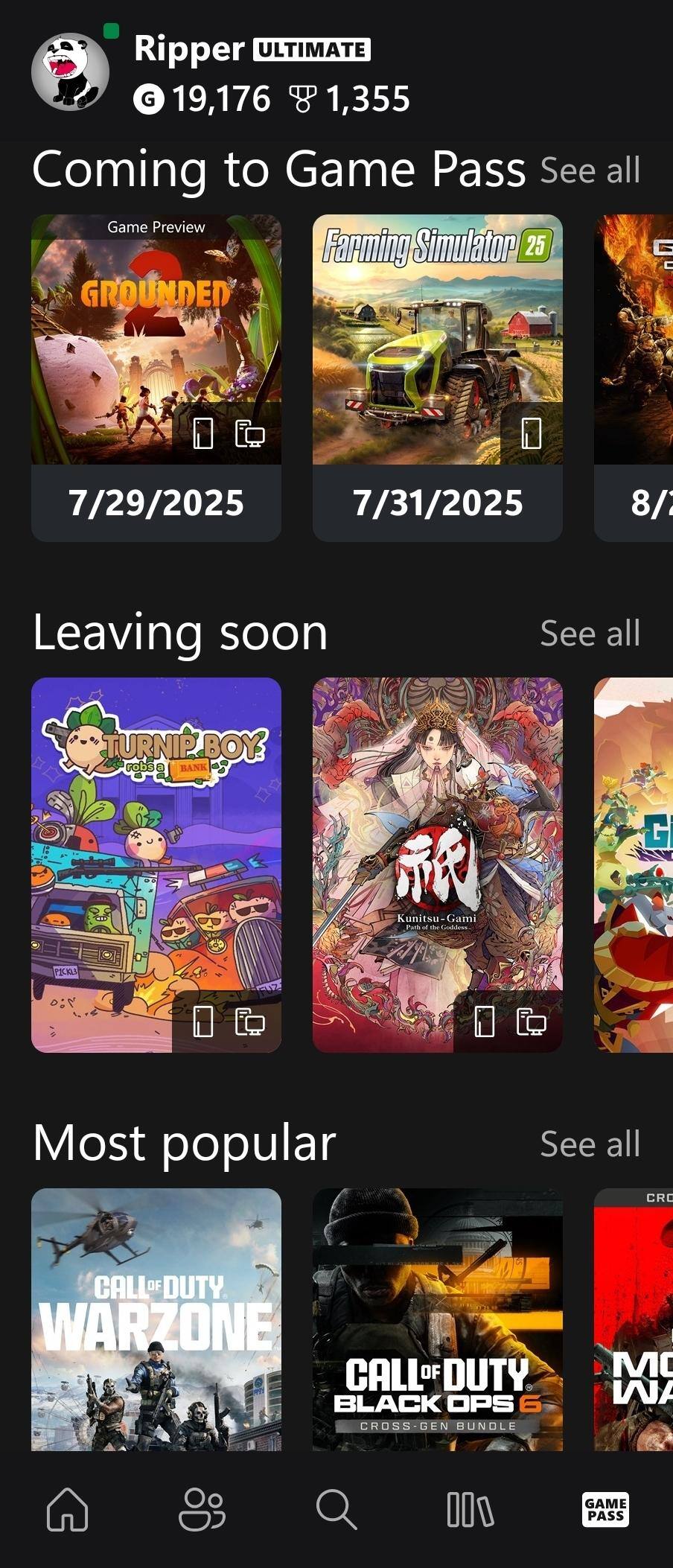Open Turnip Boy Robs a Bank
Viewport: 673px width, 1568px height.
(x=156, y=864)
